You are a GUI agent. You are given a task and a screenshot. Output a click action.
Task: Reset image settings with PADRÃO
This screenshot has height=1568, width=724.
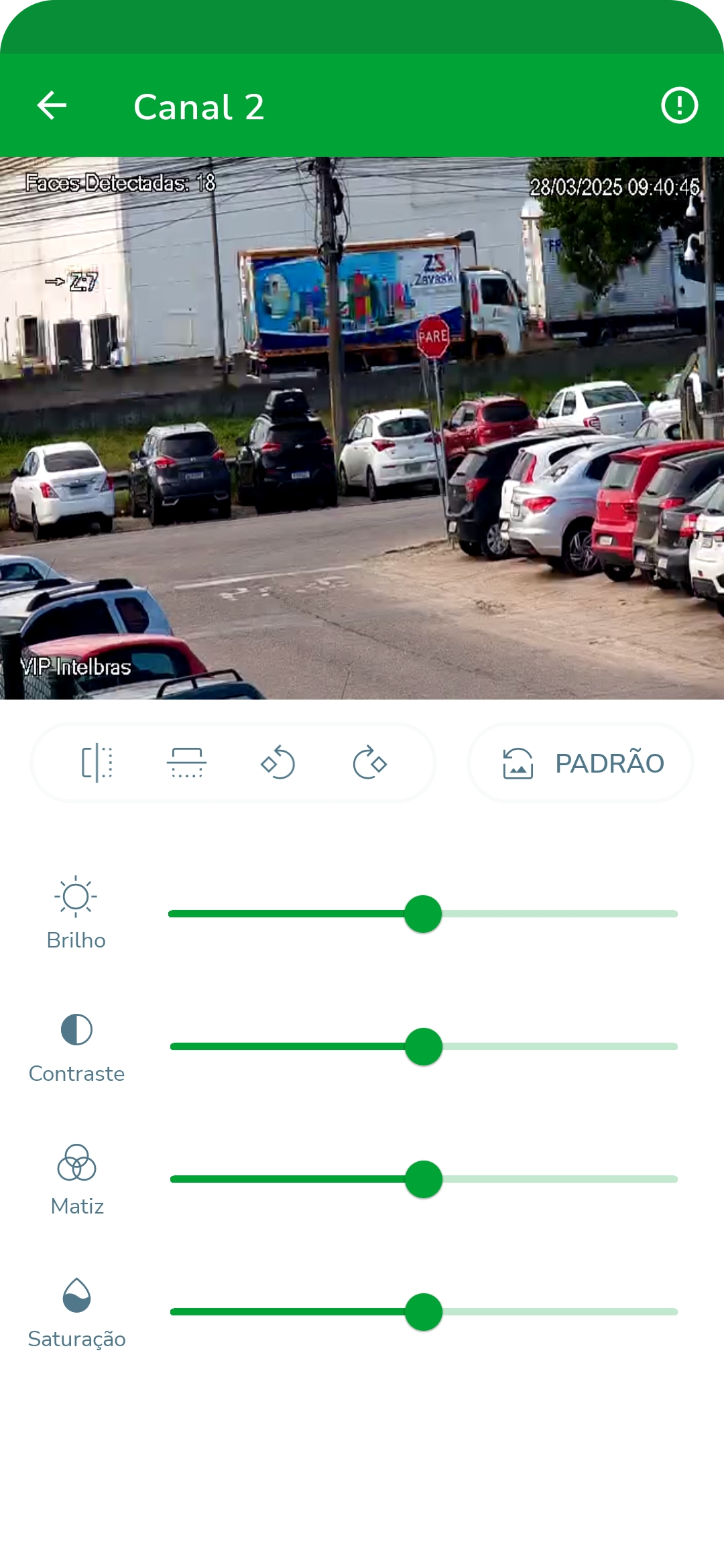coord(581,763)
